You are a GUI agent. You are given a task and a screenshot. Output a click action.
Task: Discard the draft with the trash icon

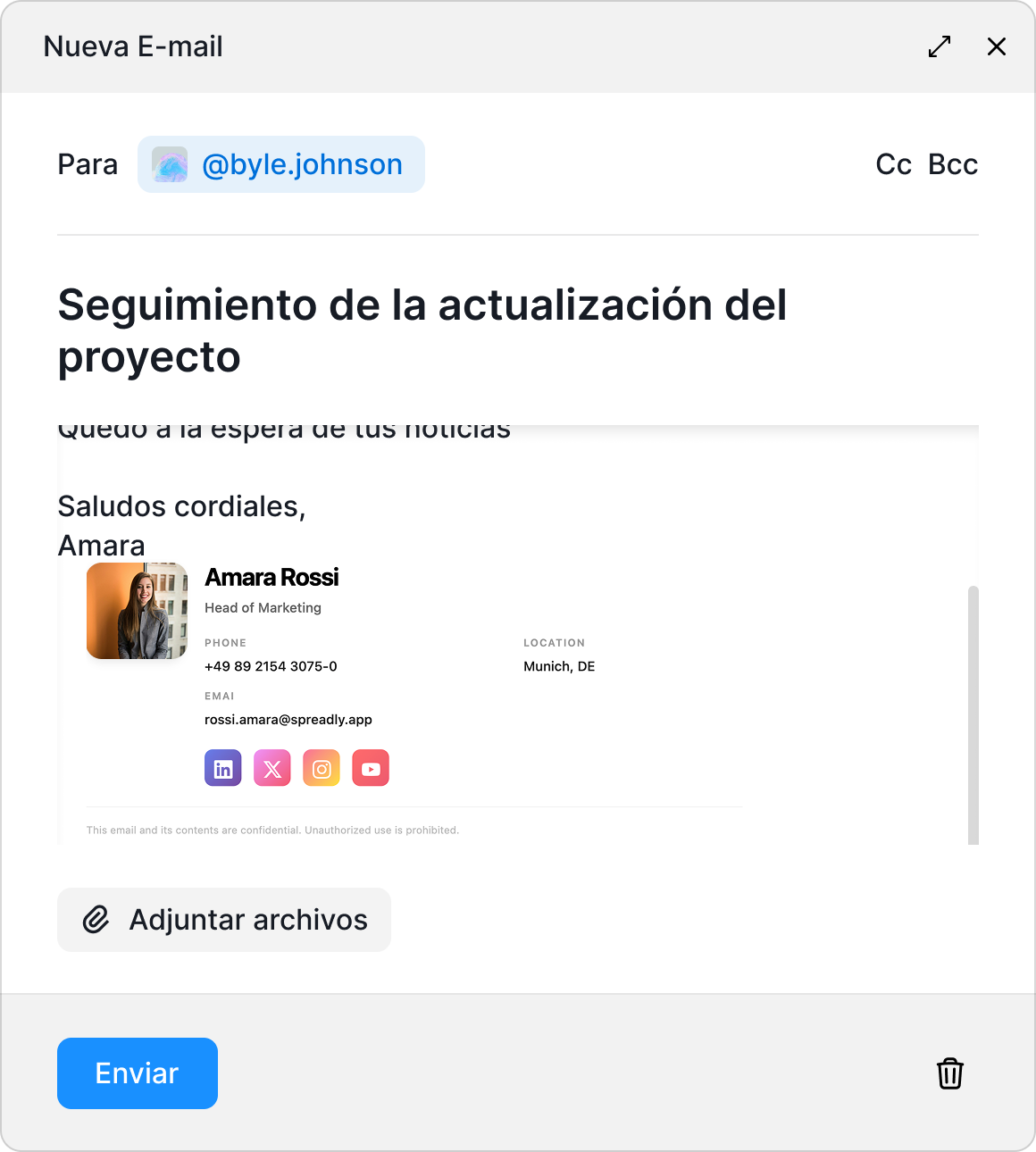(x=950, y=1073)
